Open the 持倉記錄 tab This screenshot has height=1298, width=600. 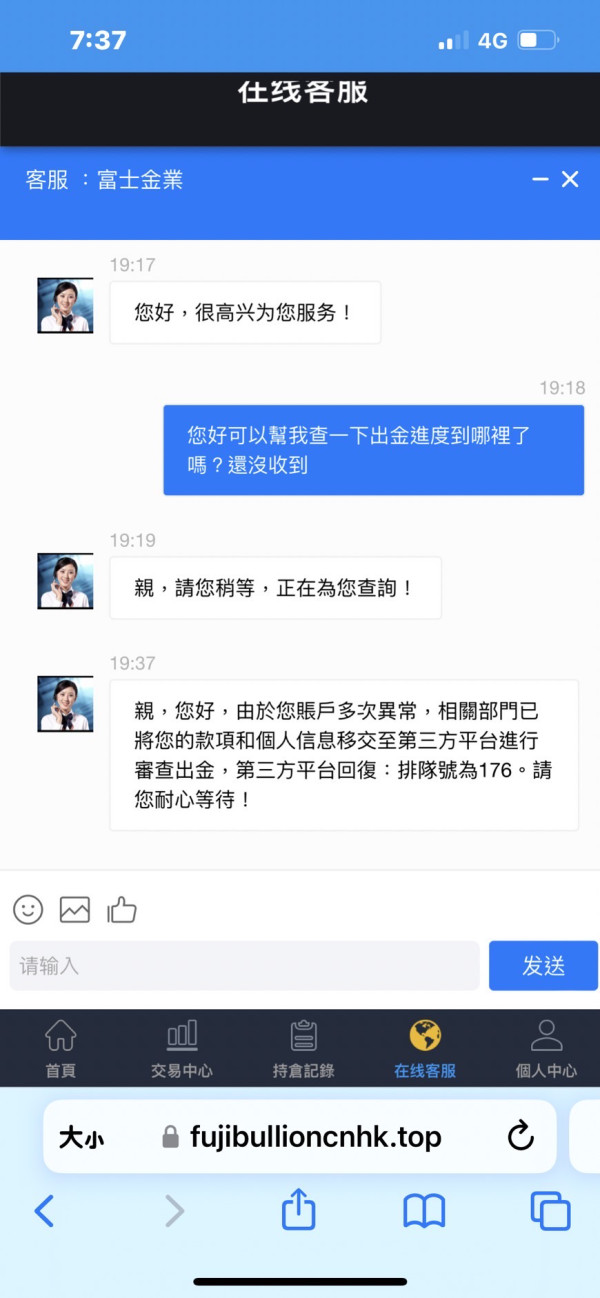[304, 1049]
